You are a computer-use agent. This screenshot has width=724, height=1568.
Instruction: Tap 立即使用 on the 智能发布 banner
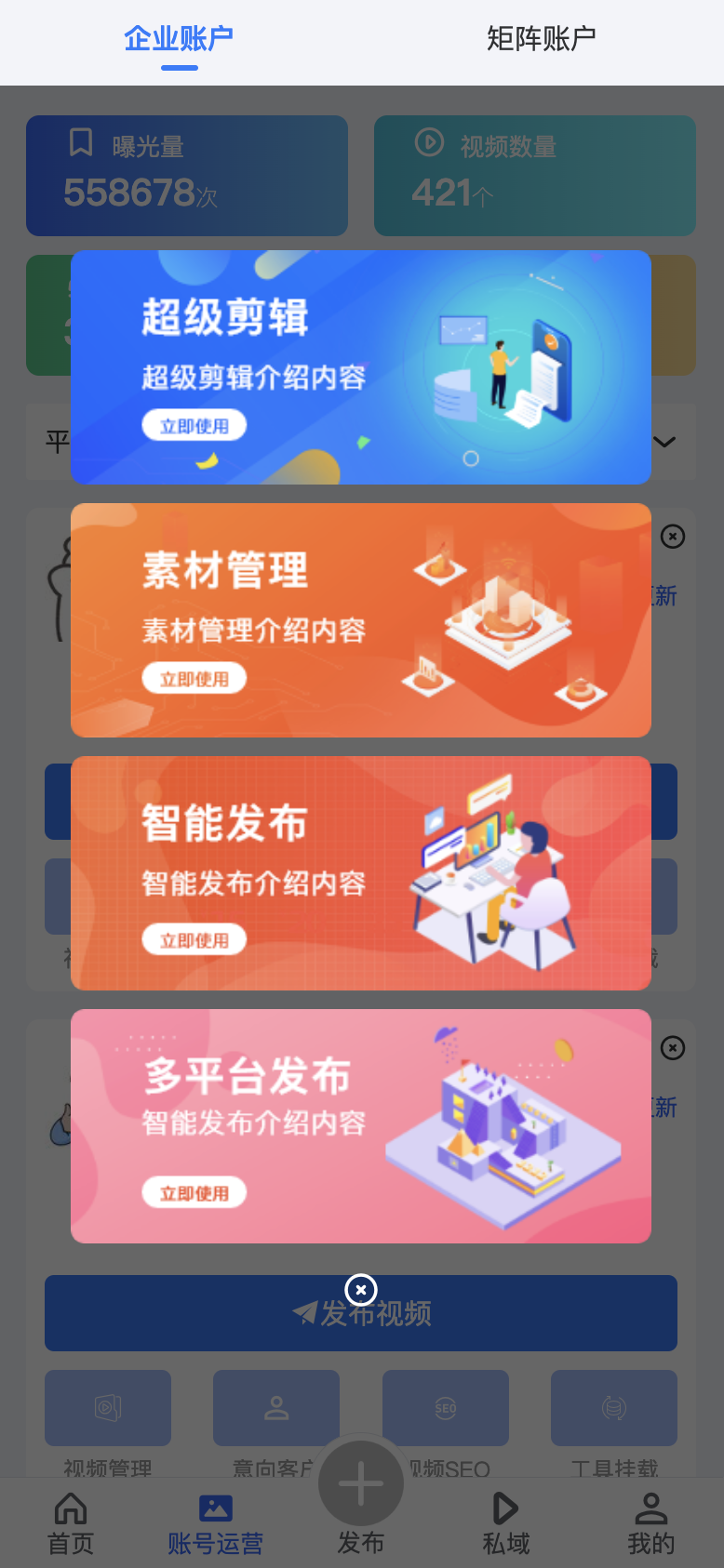tap(194, 940)
